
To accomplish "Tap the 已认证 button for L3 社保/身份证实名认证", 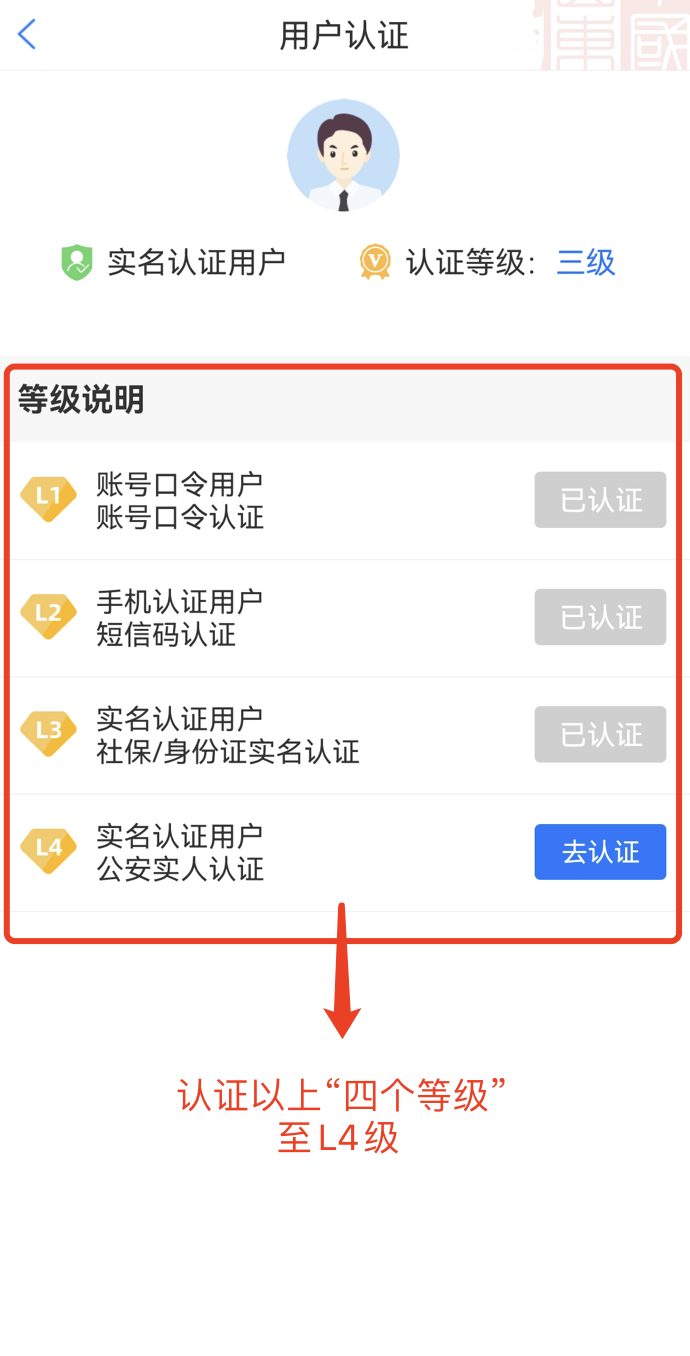I will (x=600, y=735).
